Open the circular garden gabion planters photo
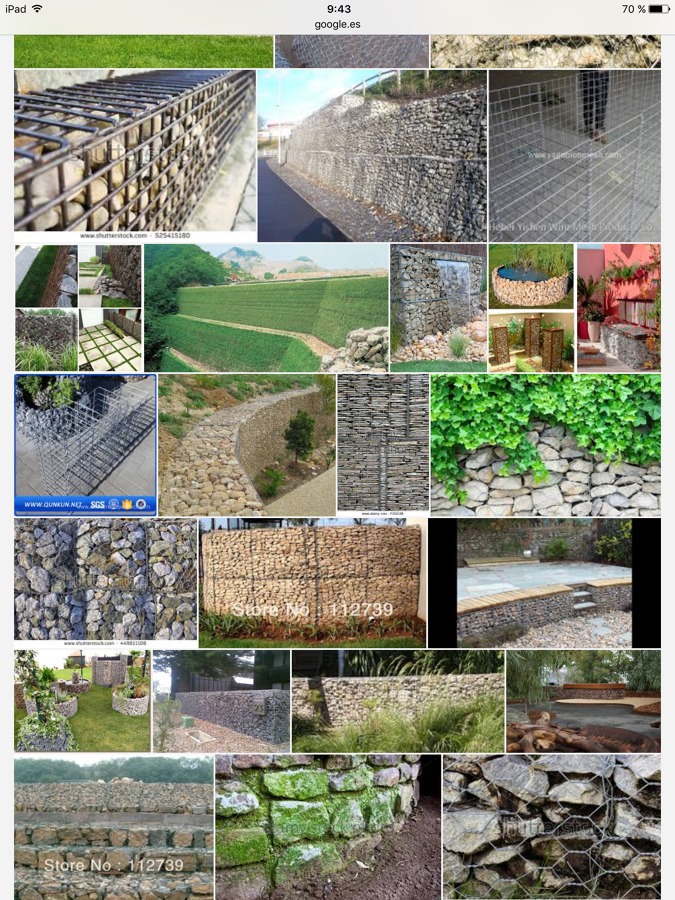The height and width of the screenshot is (900, 675). pos(82,700)
